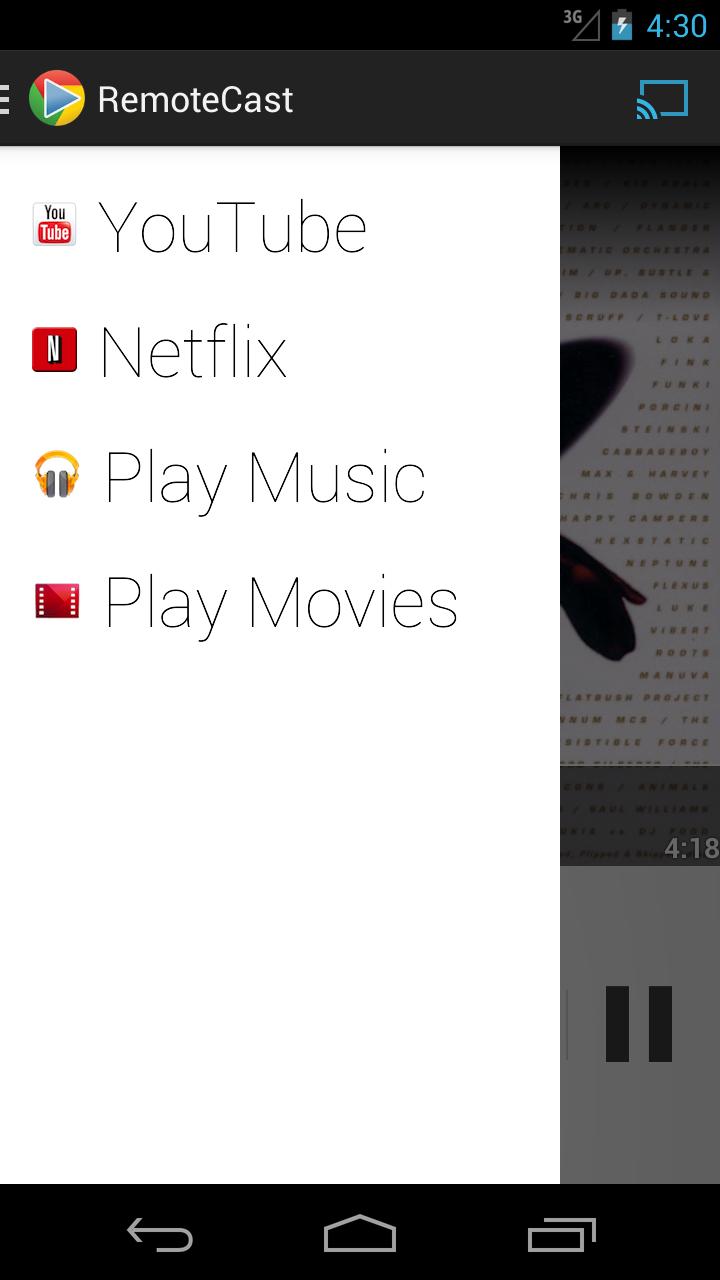
Task: Pause the playing media
Action: [639, 1024]
